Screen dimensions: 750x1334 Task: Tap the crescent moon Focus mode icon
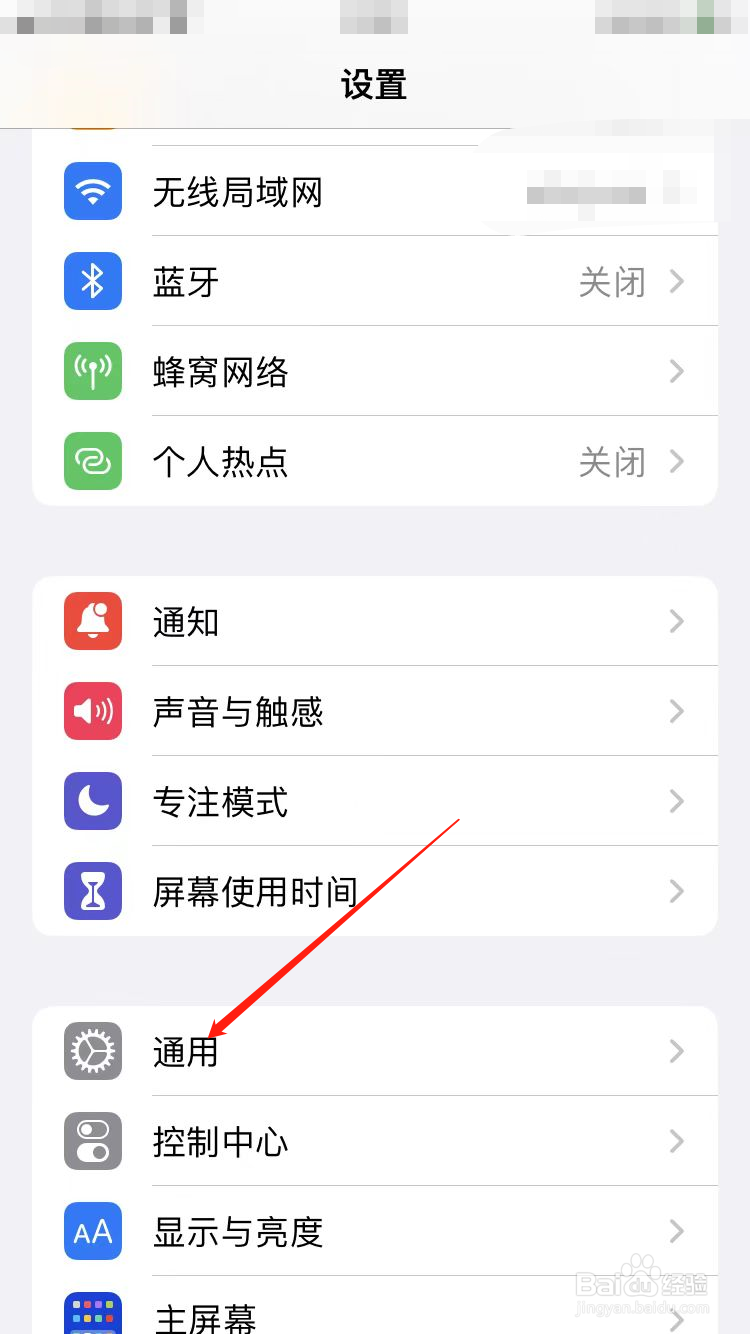tap(92, 801)
